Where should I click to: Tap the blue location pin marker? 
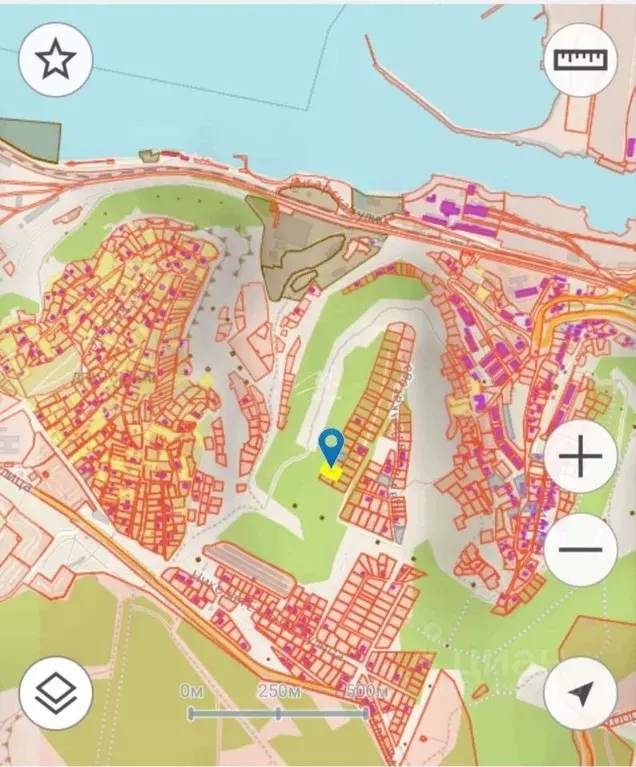[x=331, y=446]
